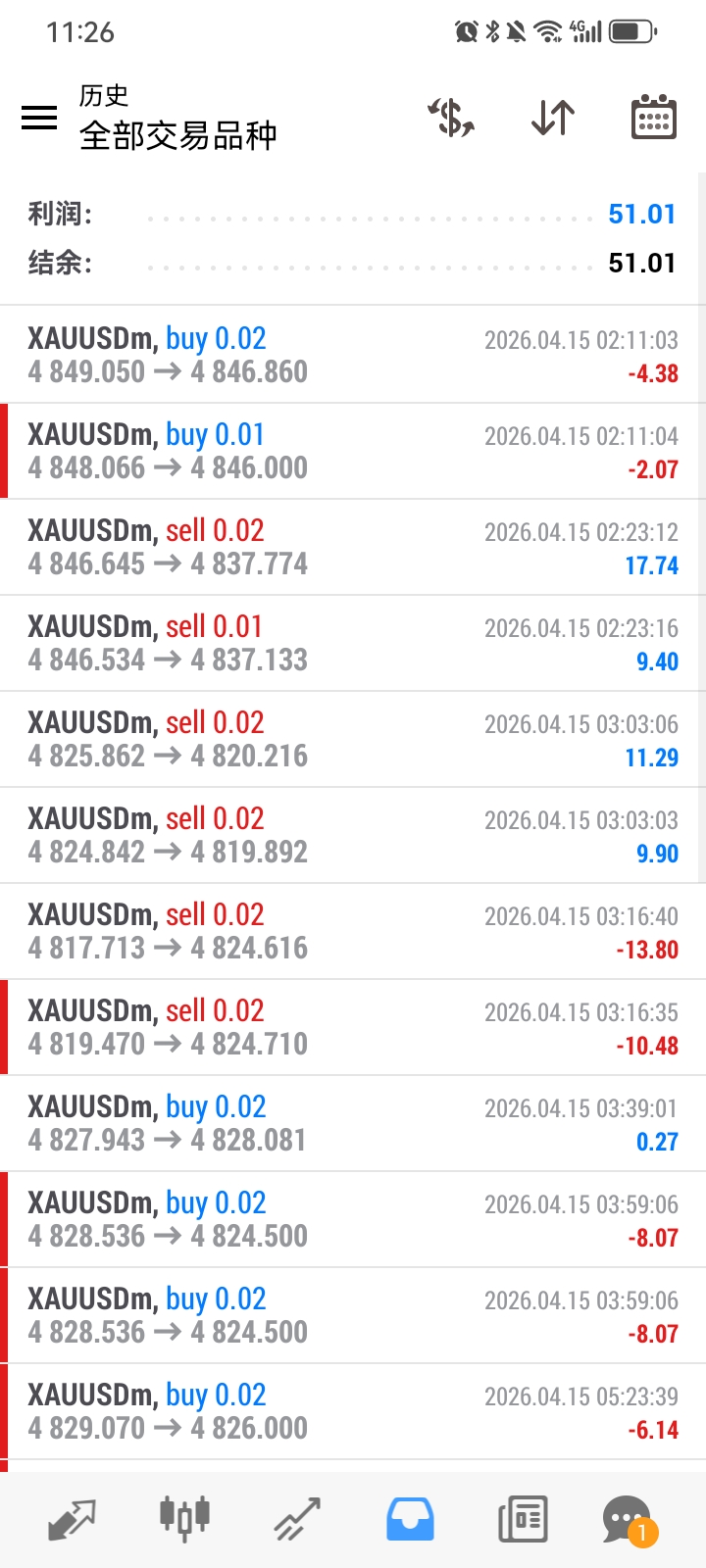Switch to the Quotes tab
This screenshot has width=706, height=1568.
72,1520
